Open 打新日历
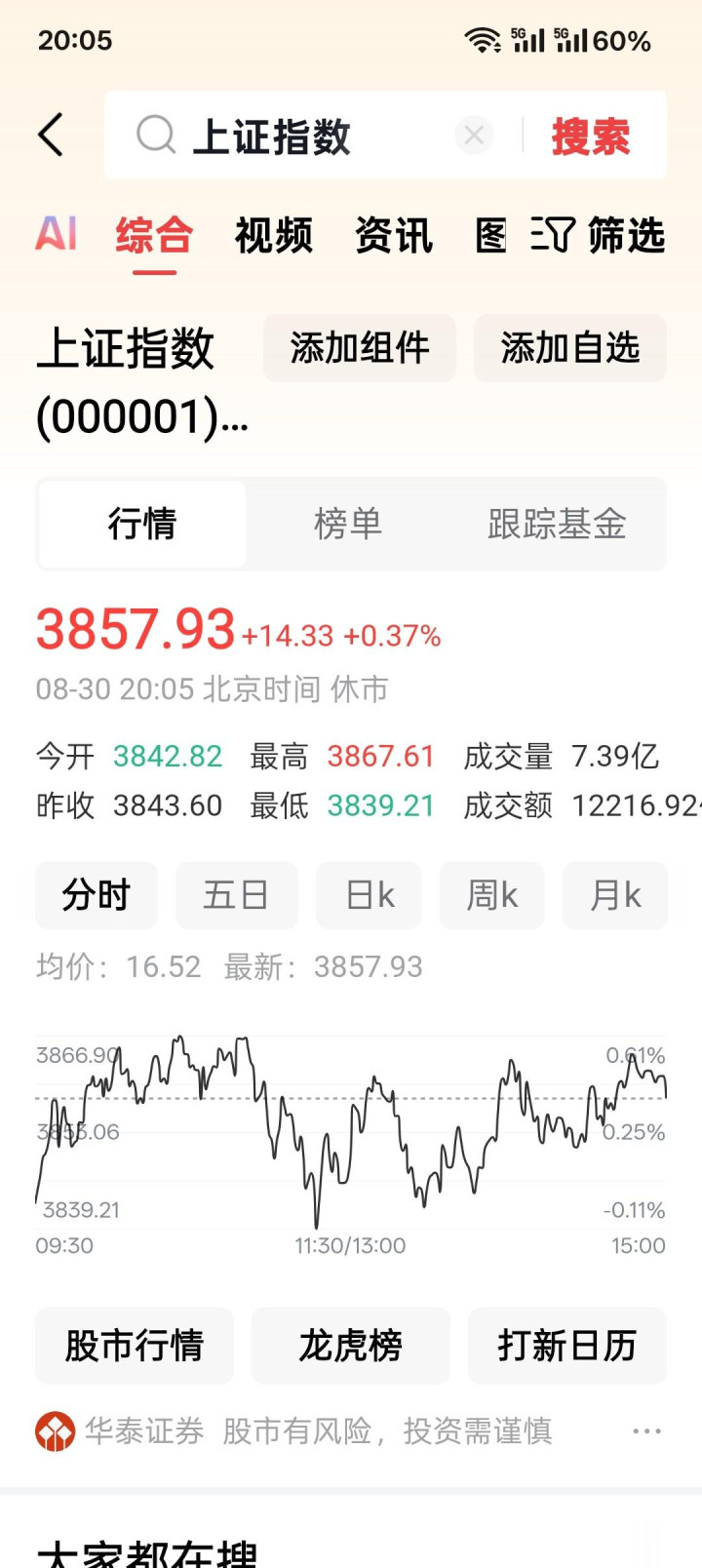The width and height of the screenshot is (702, 1568). click(x=567, y=1346)
